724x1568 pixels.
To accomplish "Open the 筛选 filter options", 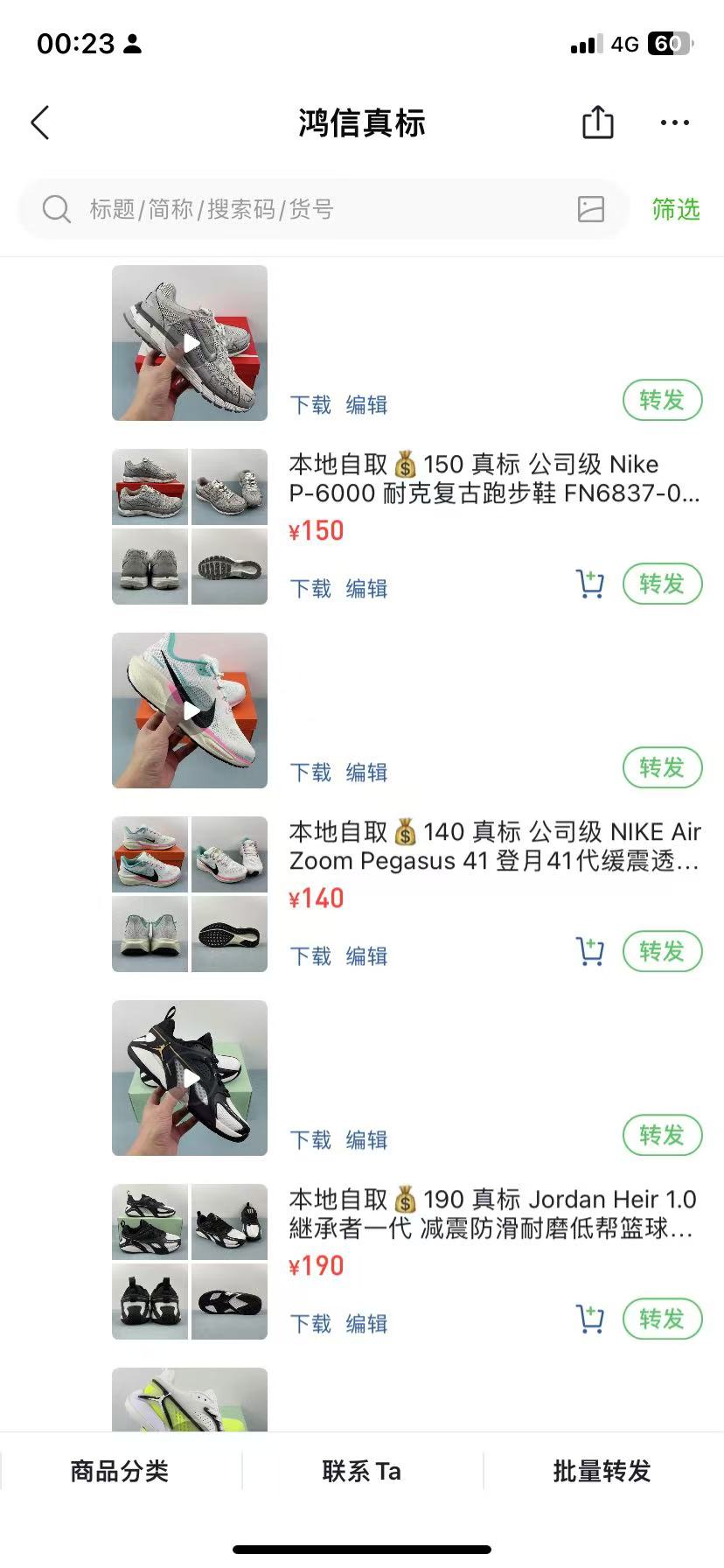I will pyautogui.click(x=675, y=209).
